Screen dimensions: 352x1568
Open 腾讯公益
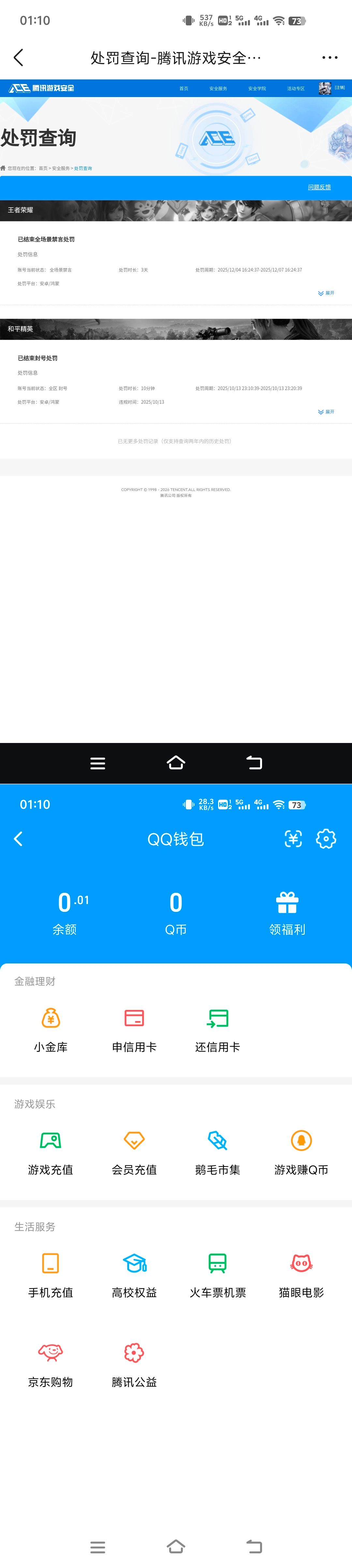pos(134,1364)
